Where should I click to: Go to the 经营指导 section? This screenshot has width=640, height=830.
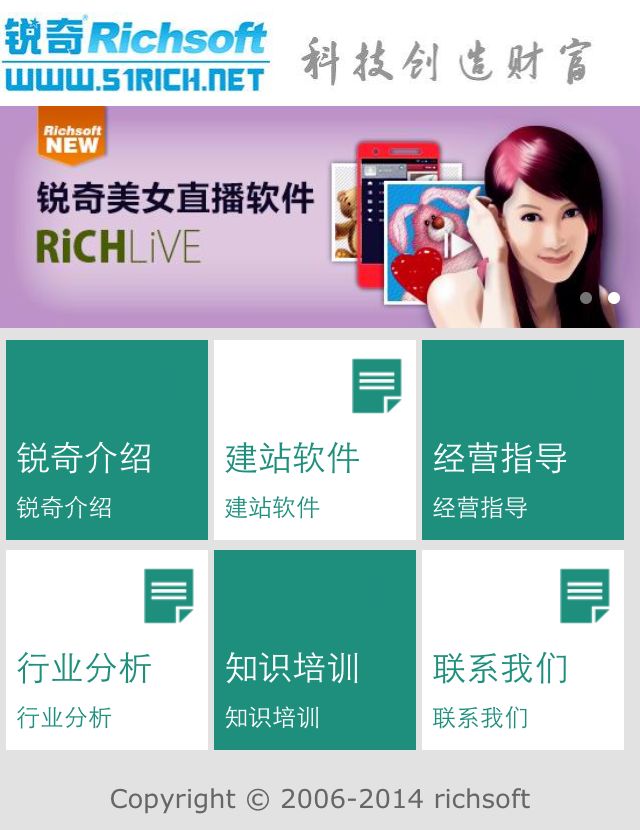pyautogui.click(x=523, y=440)
